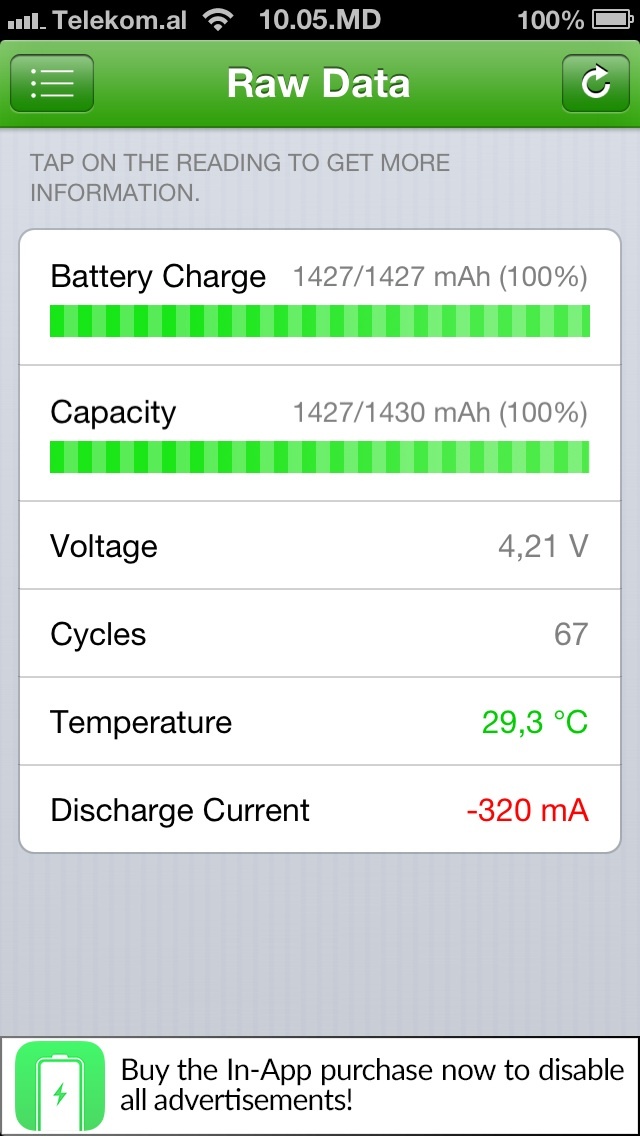
Task: Tap the Battery Charge reading
Action: click(319, 297)
